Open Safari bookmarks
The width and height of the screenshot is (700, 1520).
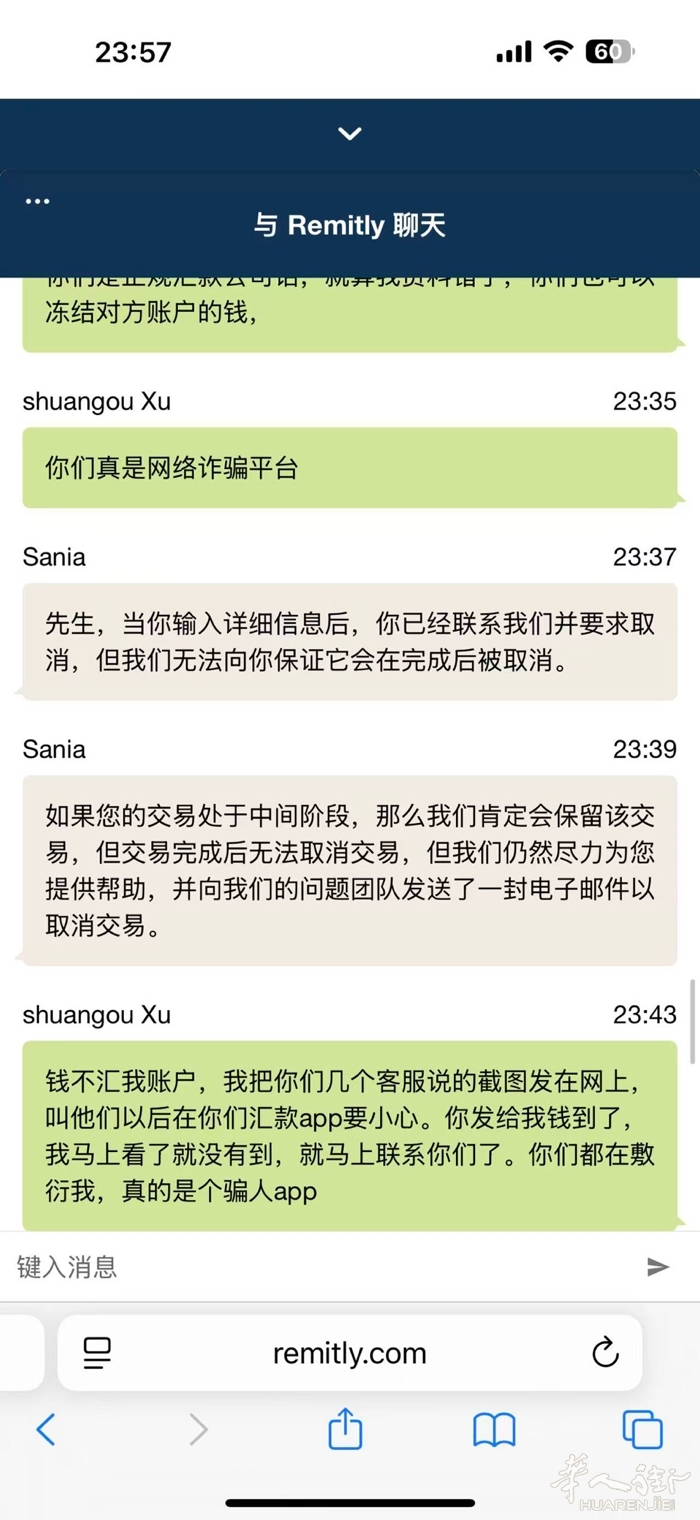pos(494,1430)
